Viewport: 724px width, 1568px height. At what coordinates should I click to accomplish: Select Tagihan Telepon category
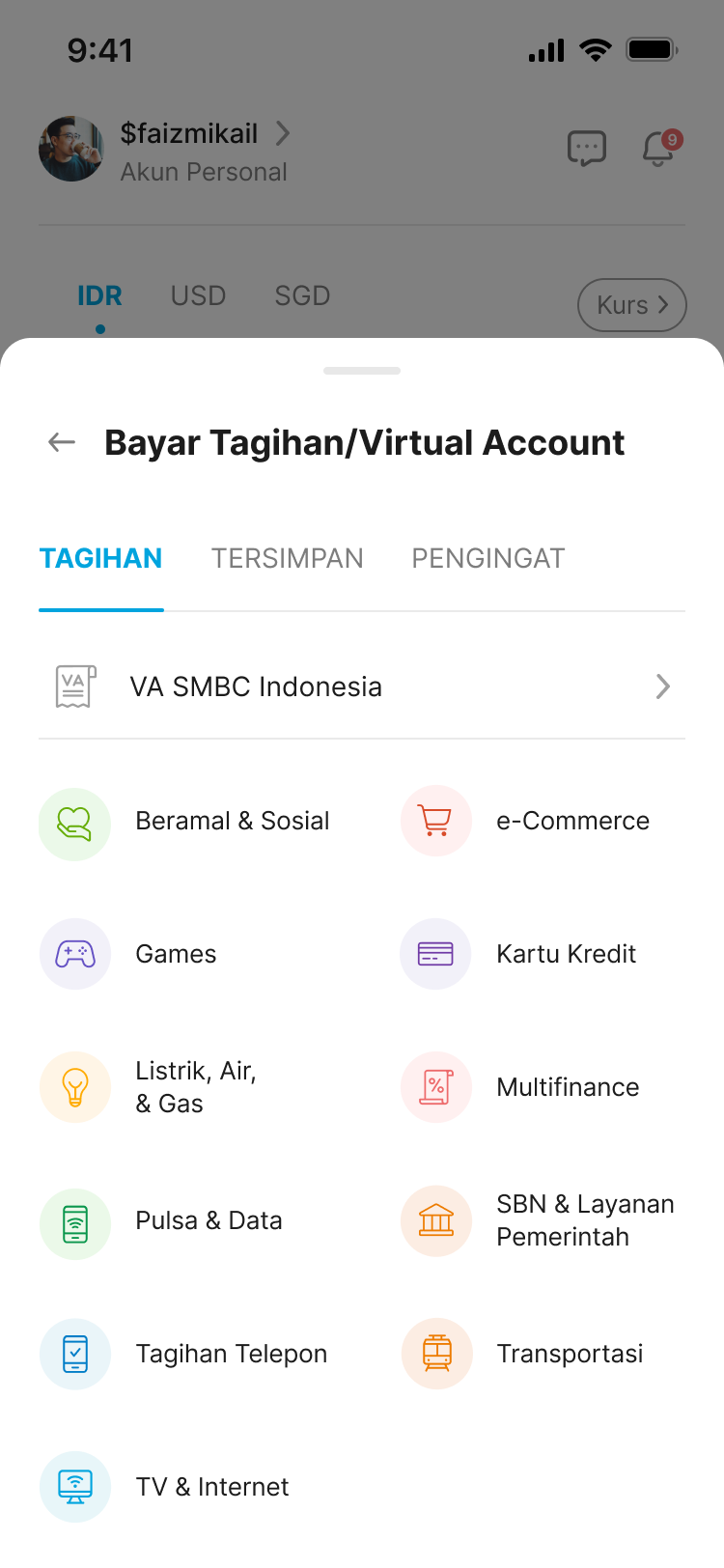pyautogui.click(x=183, y=1355)
